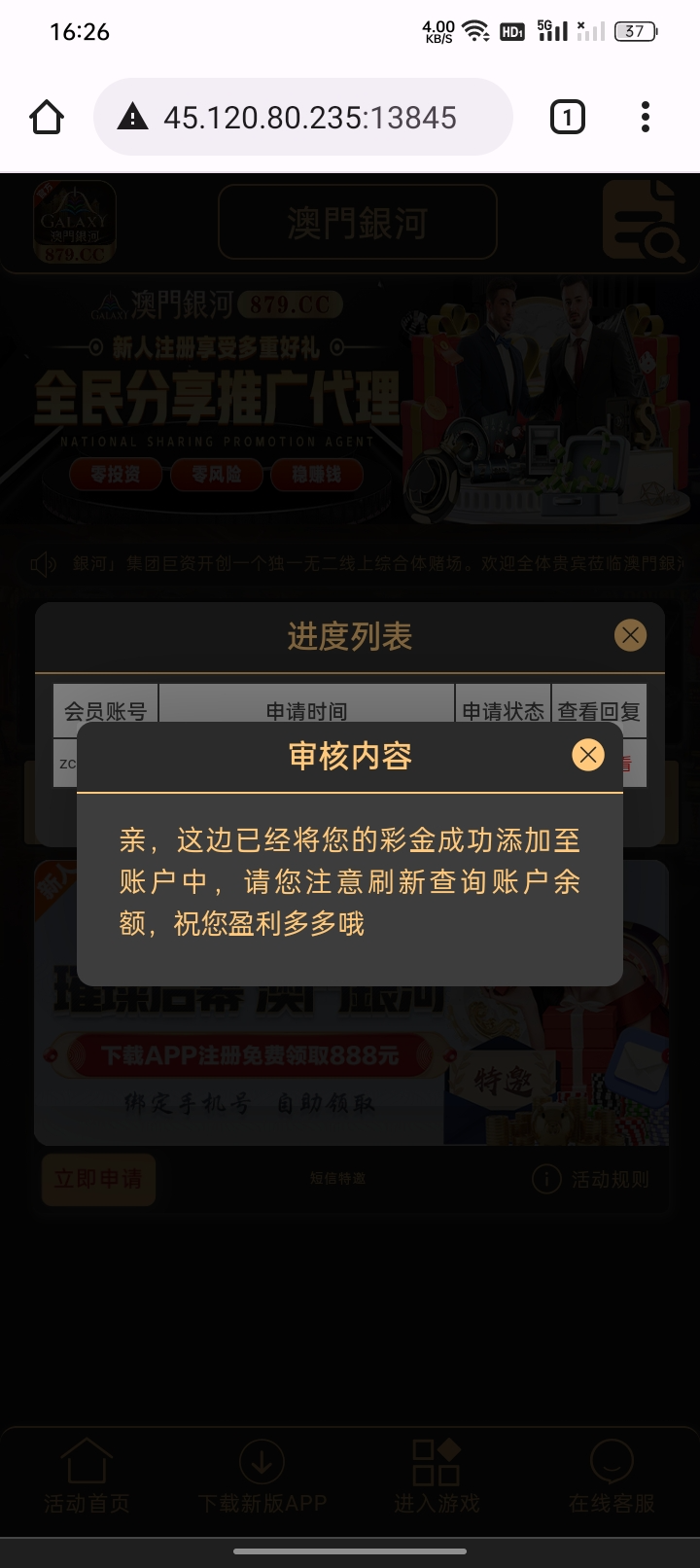Close the 进度列表 panel
This screenshot has width=700, height=1568.
630,635
